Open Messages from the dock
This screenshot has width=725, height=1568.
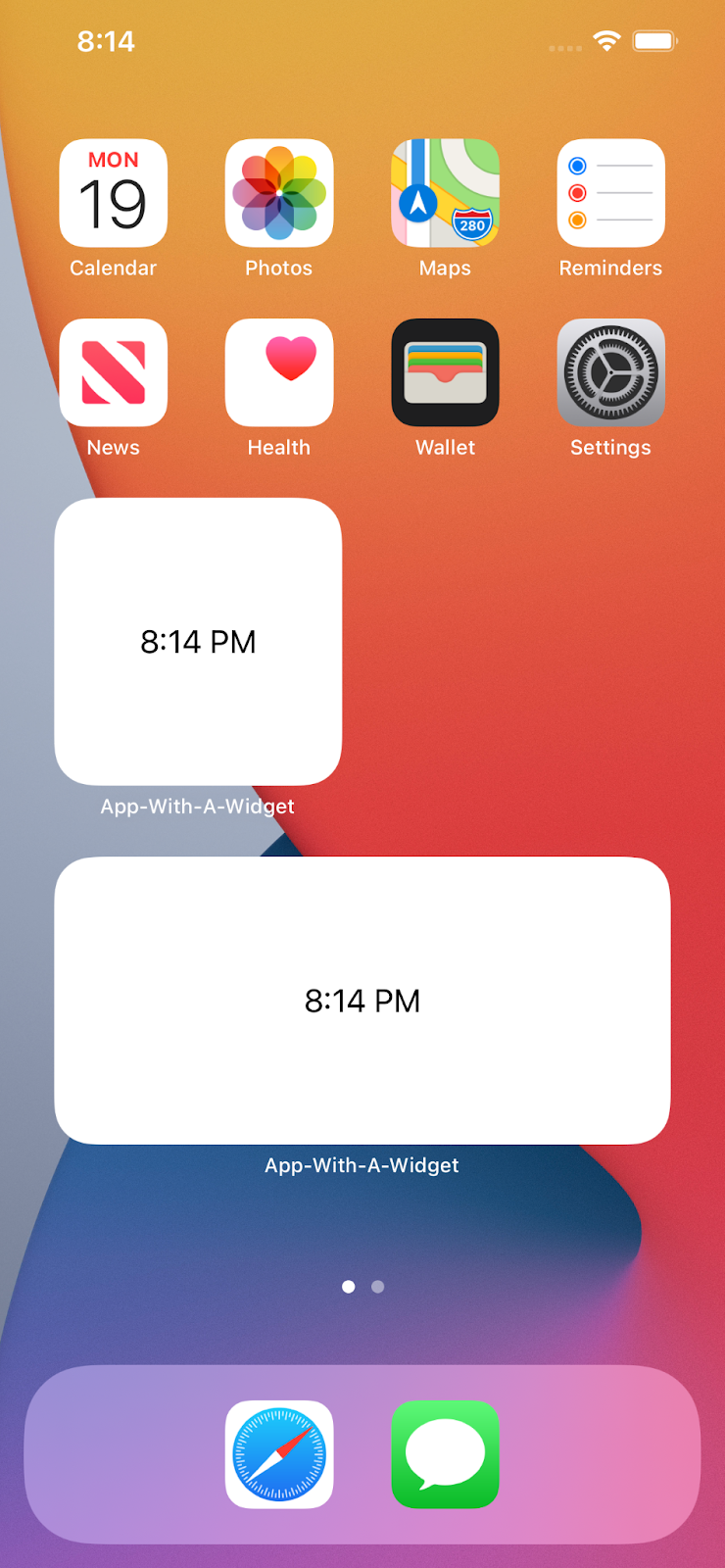click(x=445, y=1454)
